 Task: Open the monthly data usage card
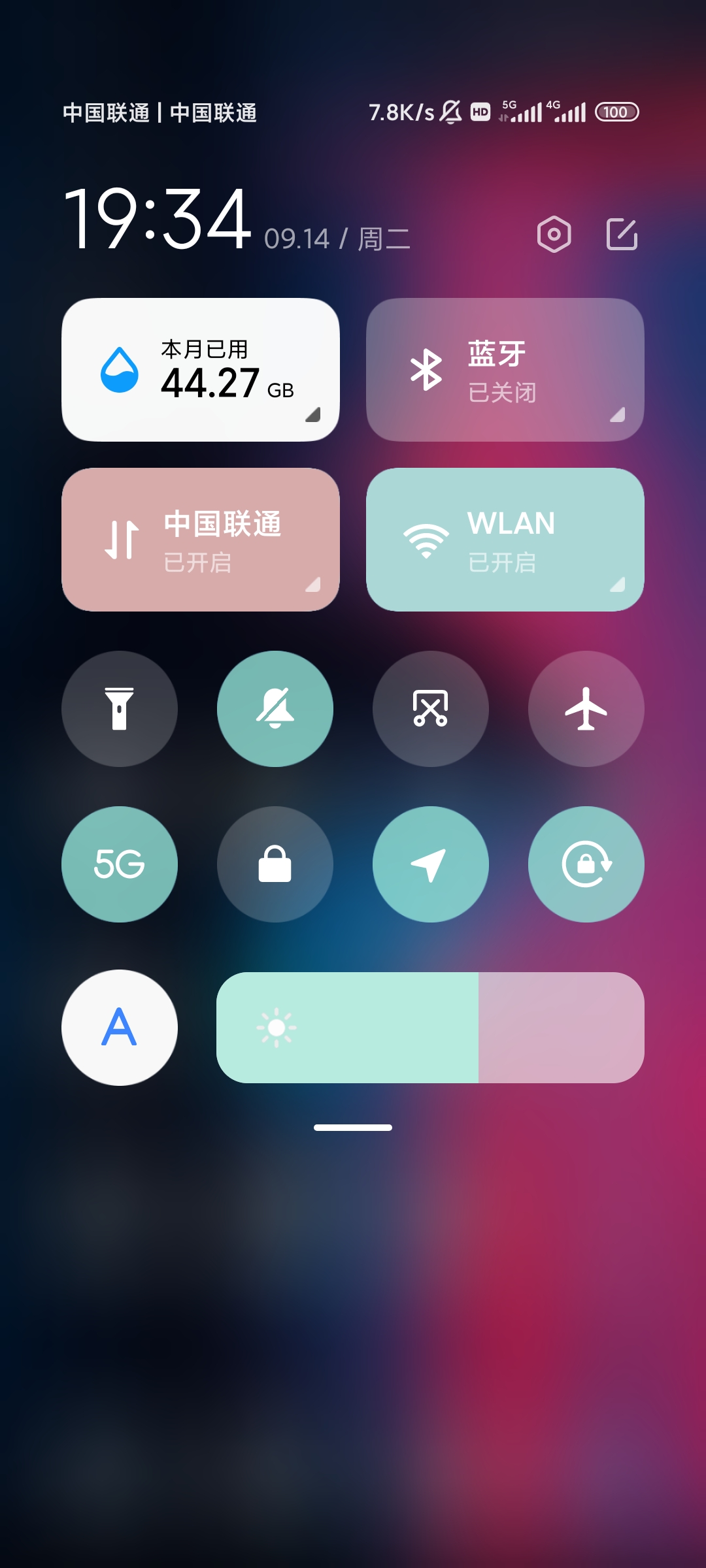pyautogui.click(x=201, y=370)
